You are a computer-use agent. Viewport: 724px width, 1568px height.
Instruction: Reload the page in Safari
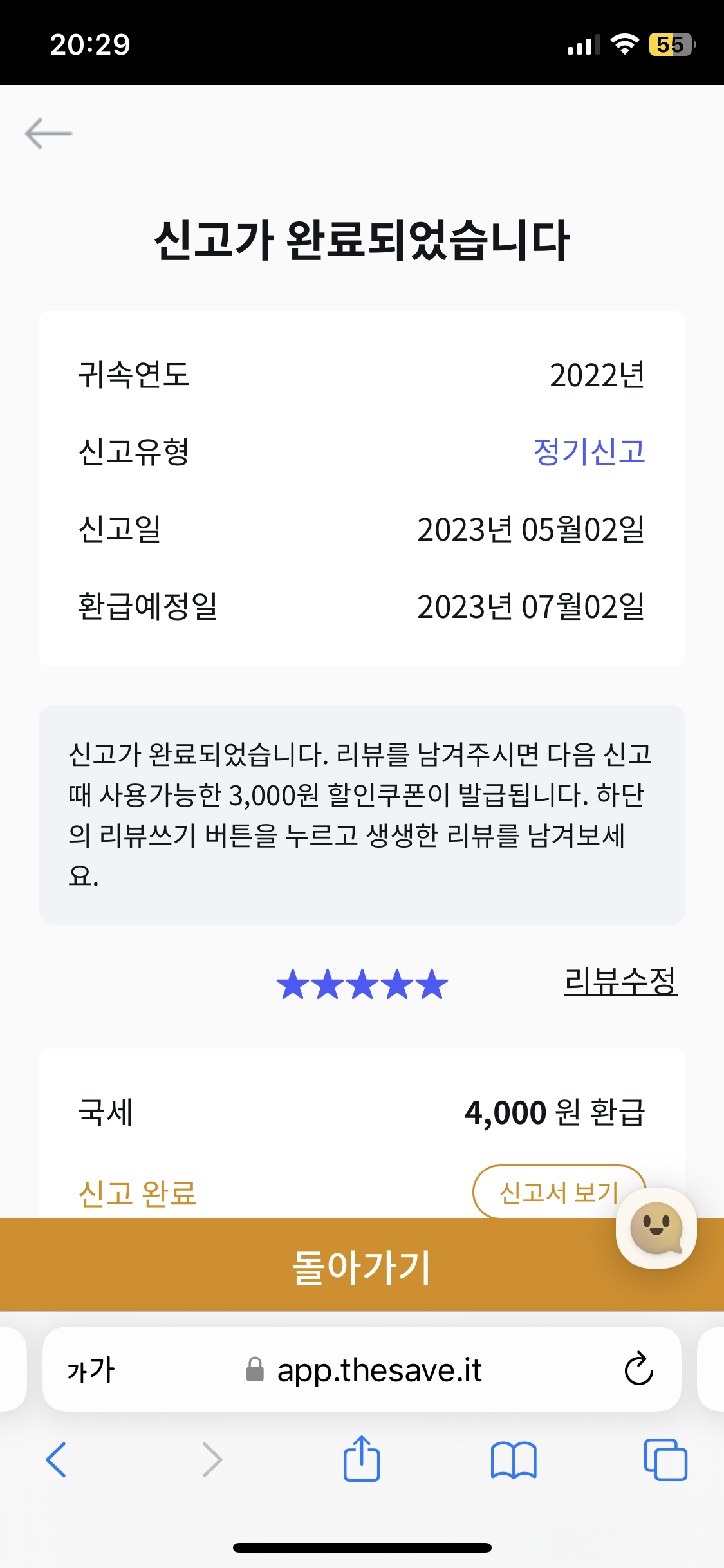(x=638, y=1369)
